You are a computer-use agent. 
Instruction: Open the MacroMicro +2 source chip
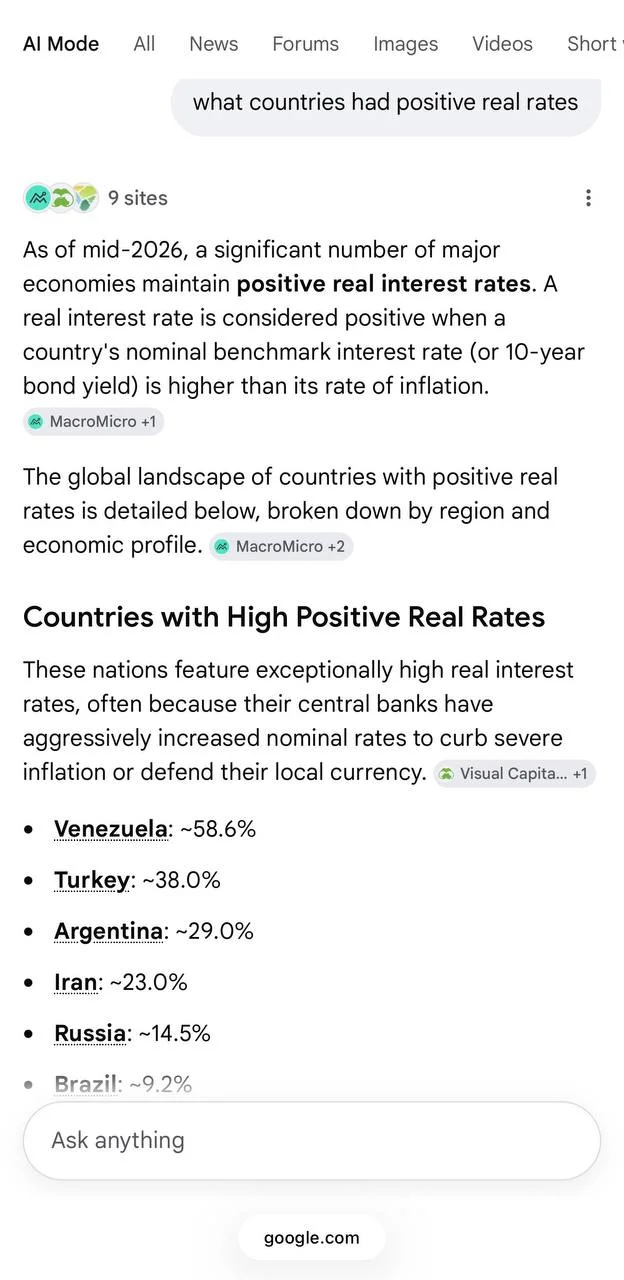[x=281, y=547]
